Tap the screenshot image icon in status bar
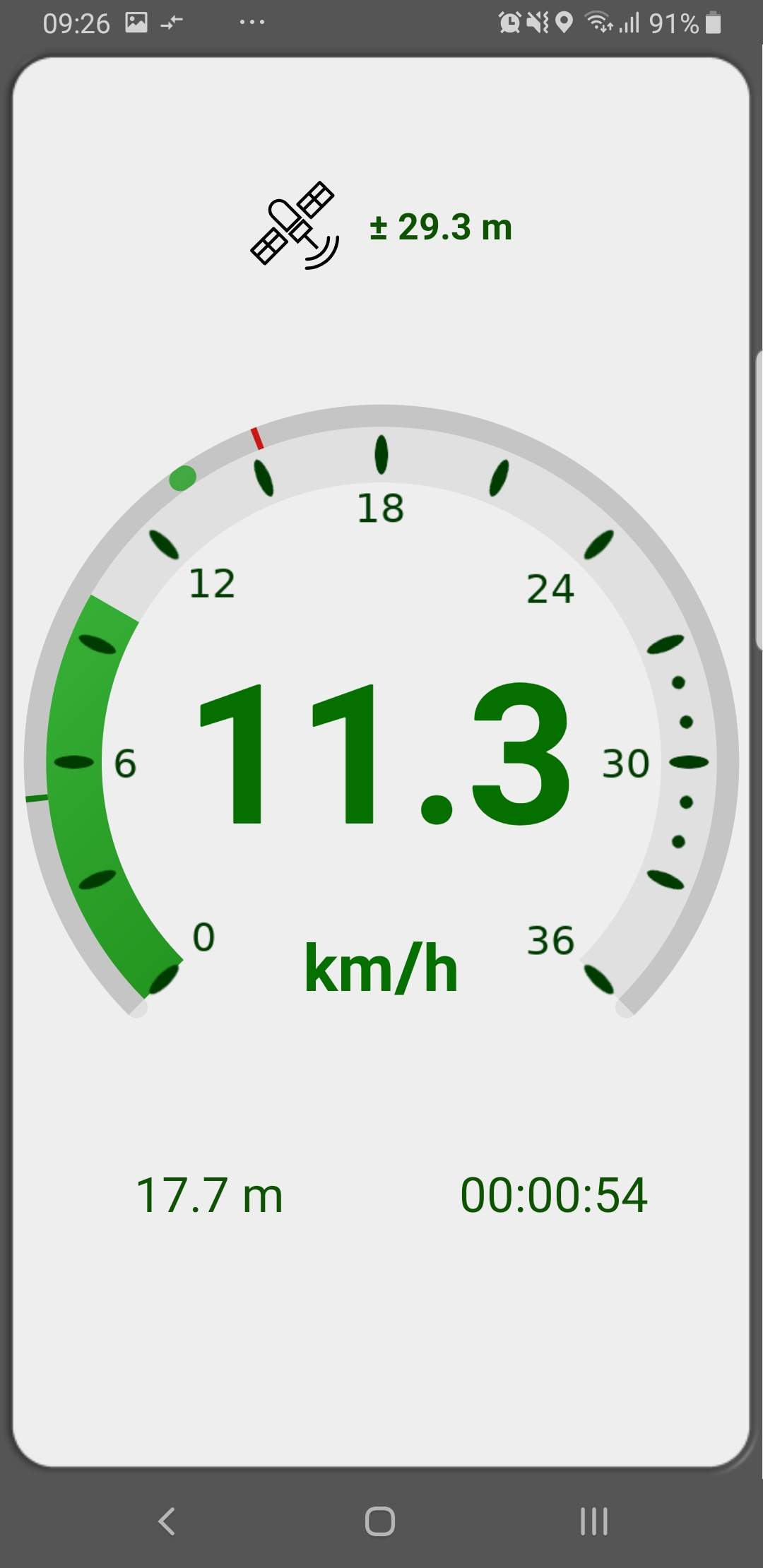 [136, 22]
